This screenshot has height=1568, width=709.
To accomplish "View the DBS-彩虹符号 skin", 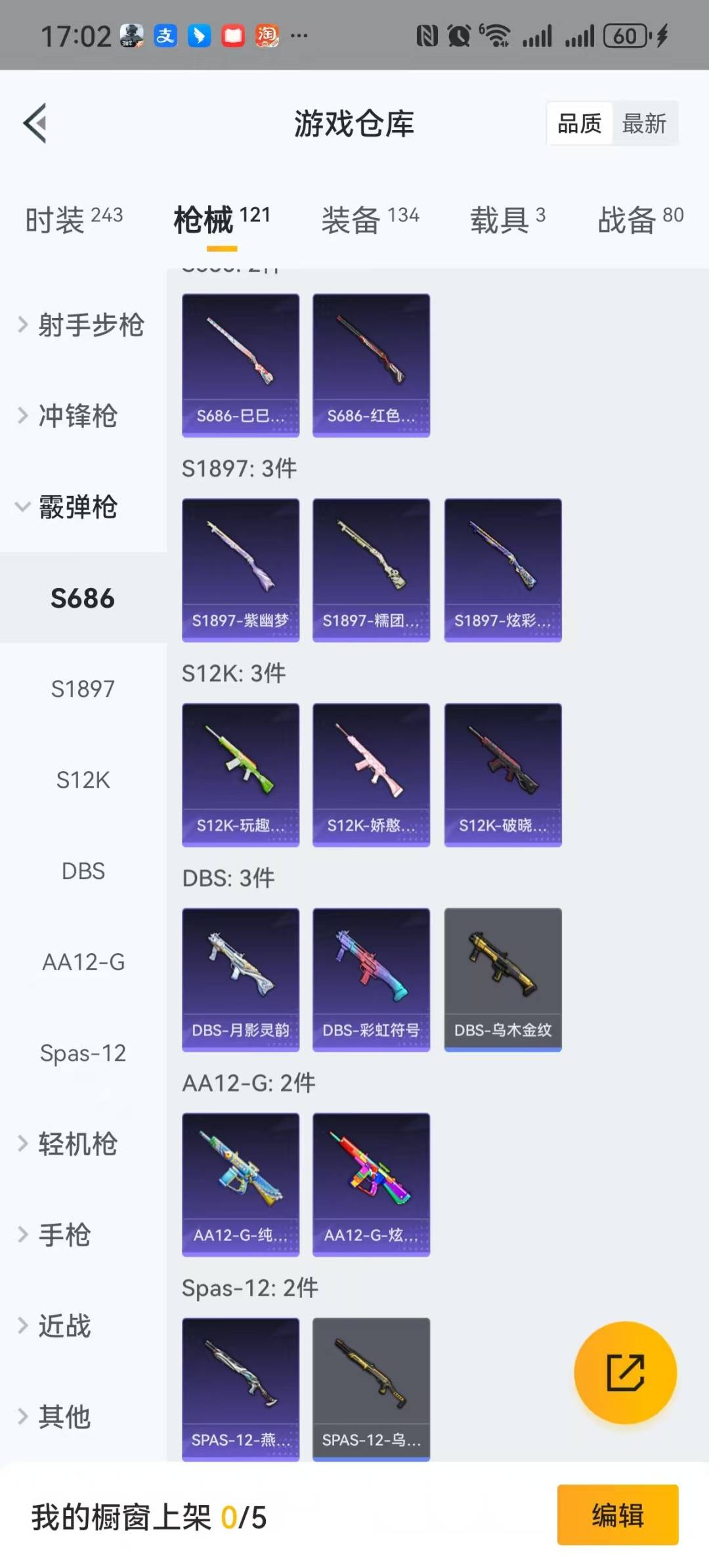I will click(x=372, y=980).
